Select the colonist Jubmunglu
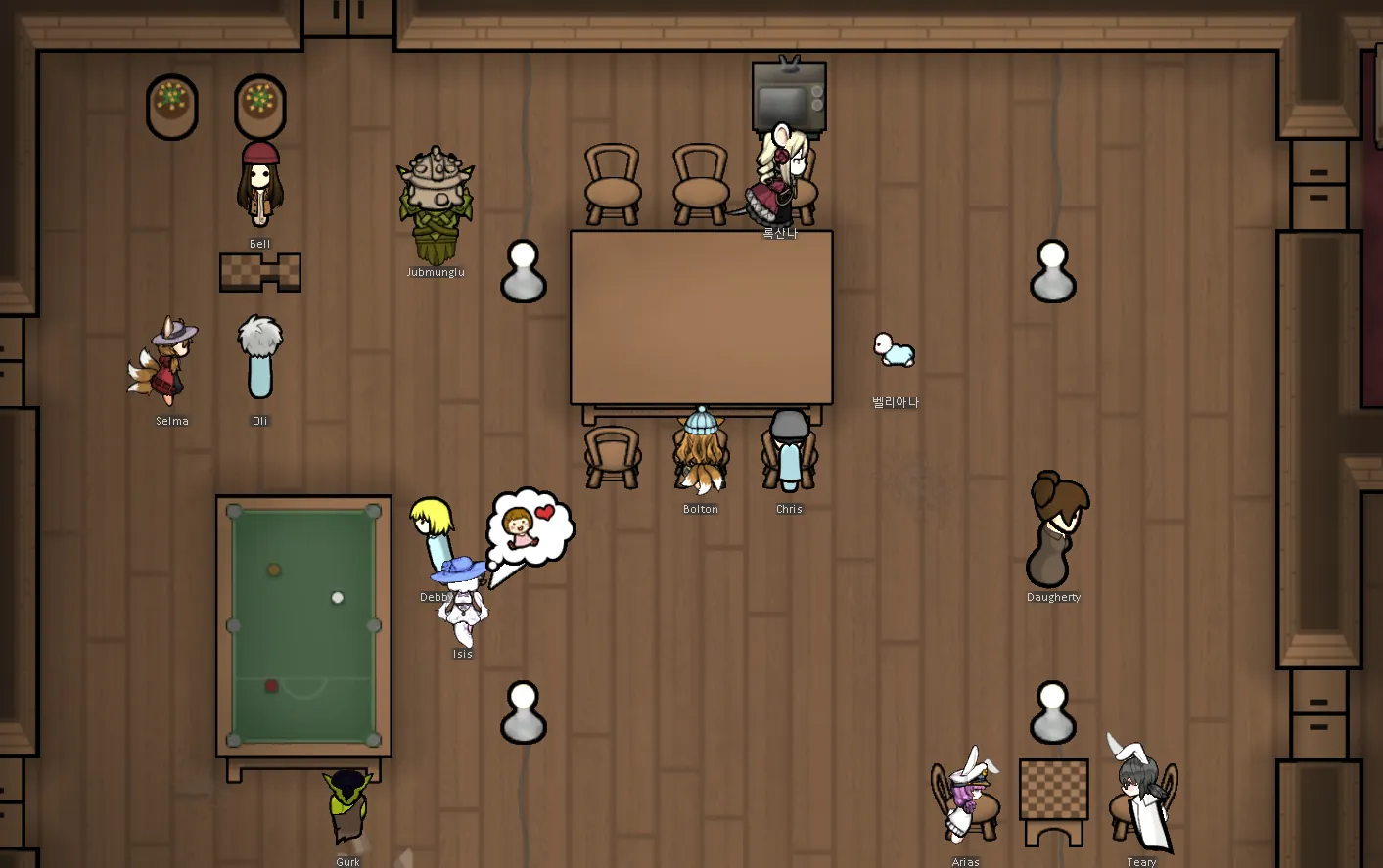Viewport: 1383px width, 868px height. [x=436, y=206]
